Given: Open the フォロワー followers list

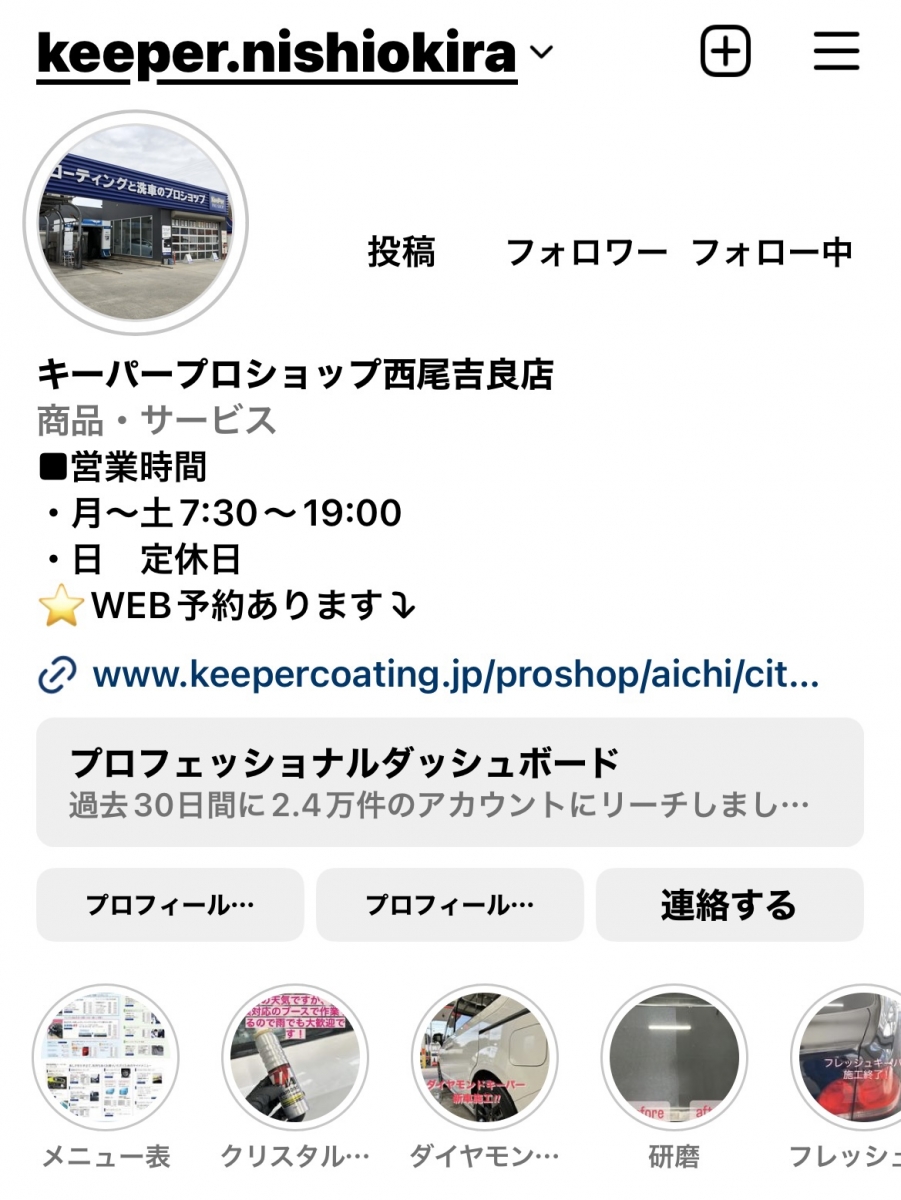Looking at the screenshot, I should [x=586, y=252].
